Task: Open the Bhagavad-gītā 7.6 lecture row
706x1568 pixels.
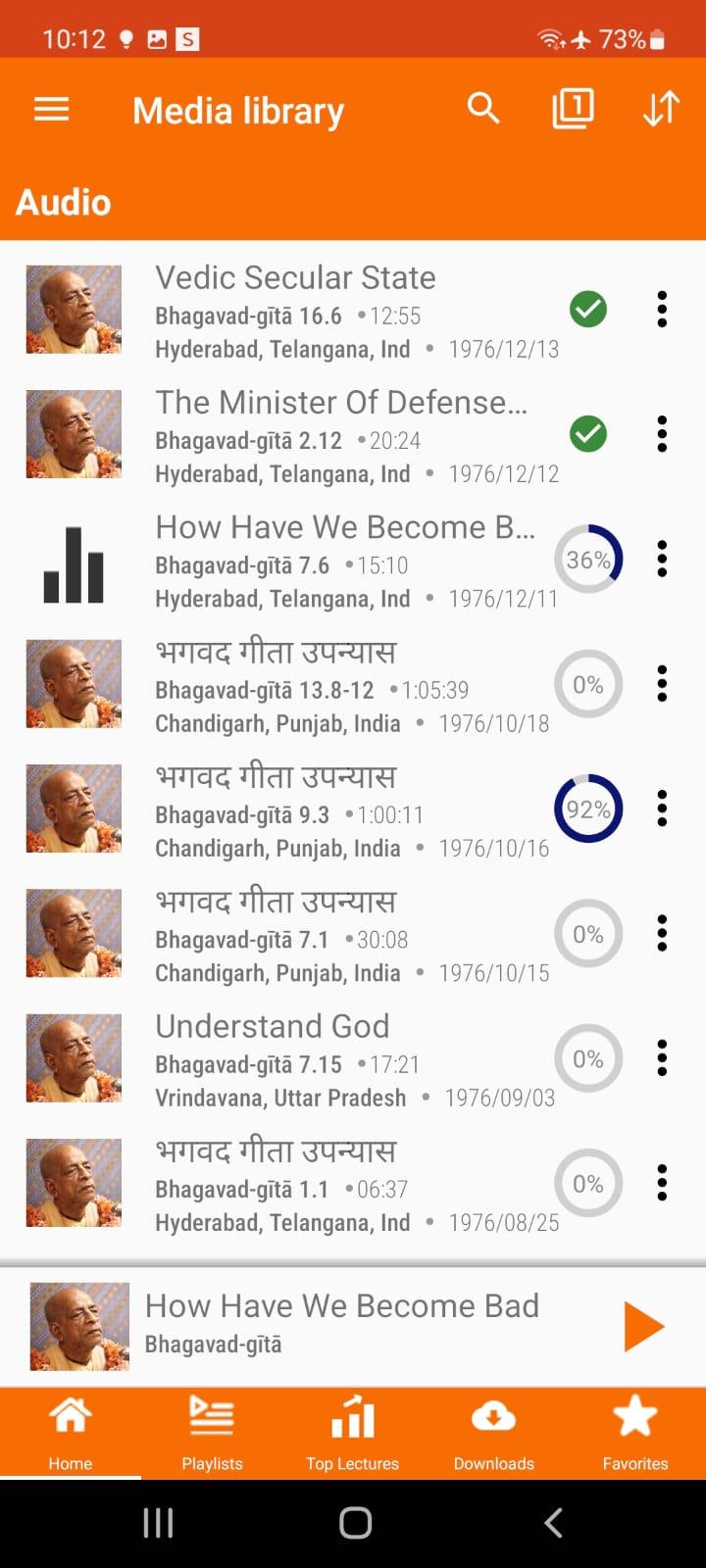Action: click(294, 561)
